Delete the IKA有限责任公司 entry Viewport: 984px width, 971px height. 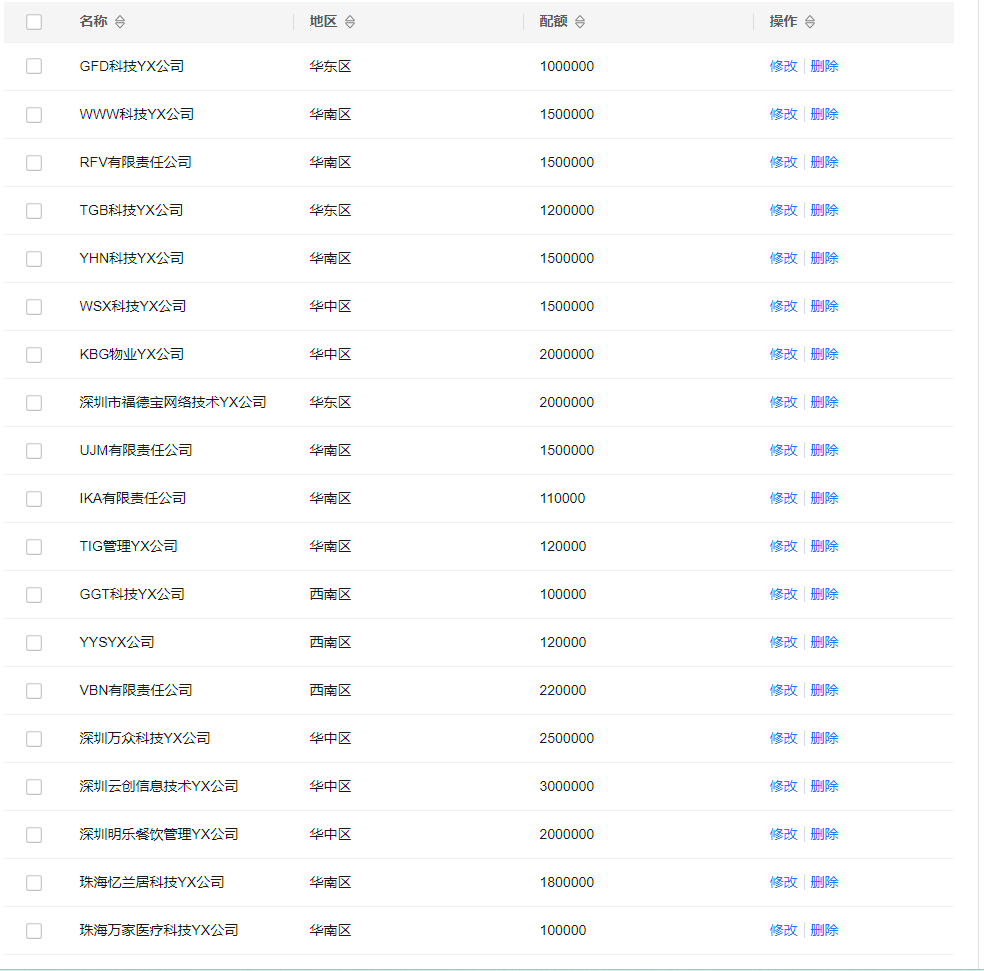825,498
